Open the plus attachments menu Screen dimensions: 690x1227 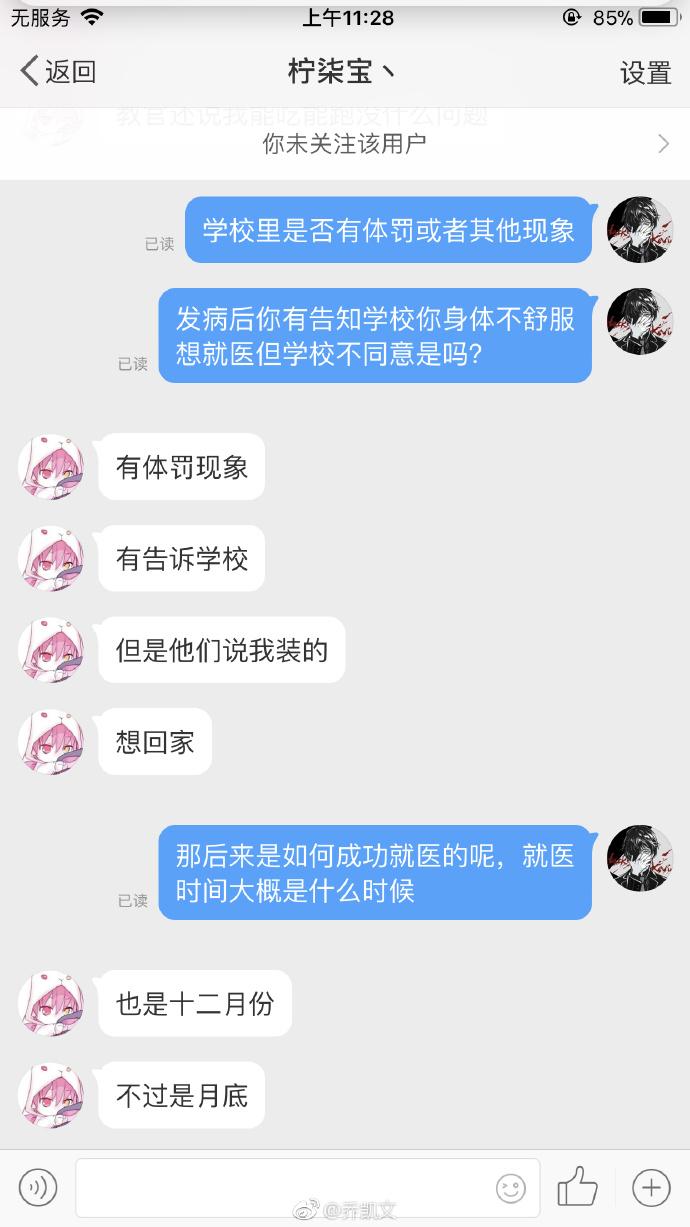651,1188
